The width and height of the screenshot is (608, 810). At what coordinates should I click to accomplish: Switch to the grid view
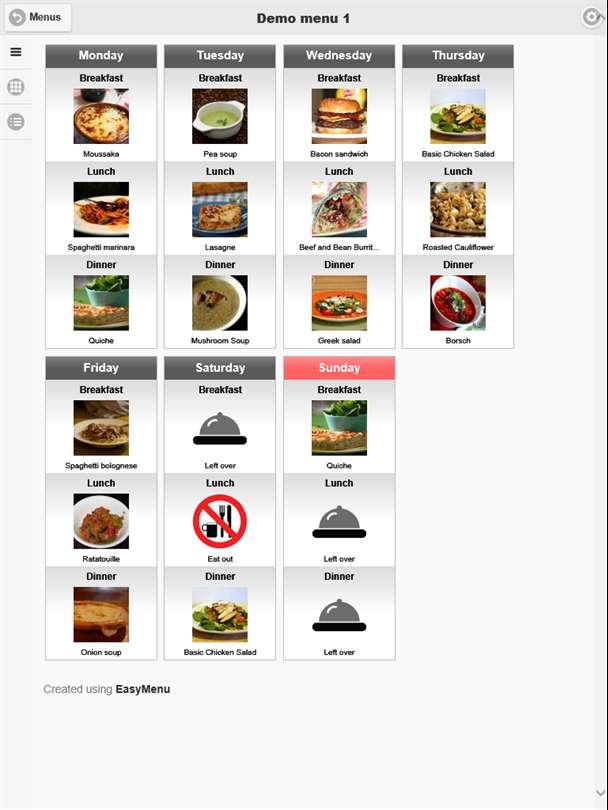tap(15, 87)
